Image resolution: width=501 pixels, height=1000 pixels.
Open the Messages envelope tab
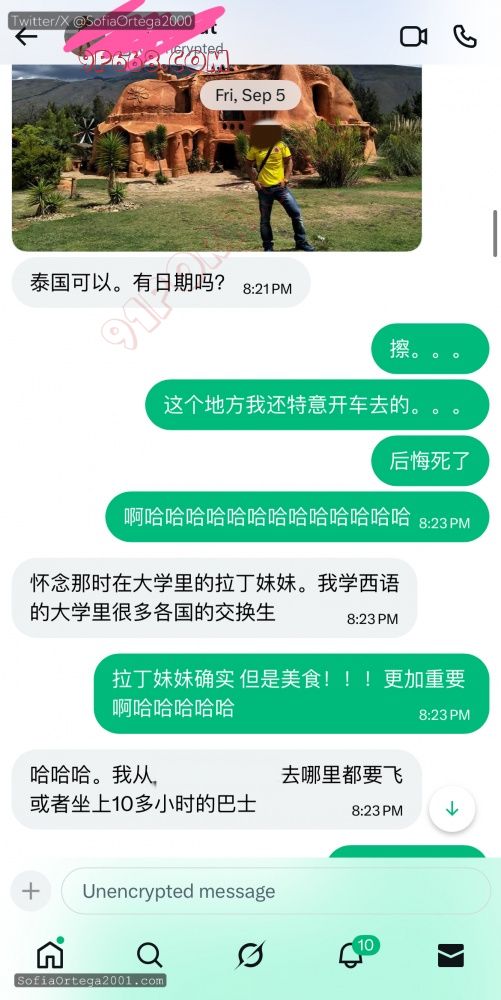(x=451, y=955)
